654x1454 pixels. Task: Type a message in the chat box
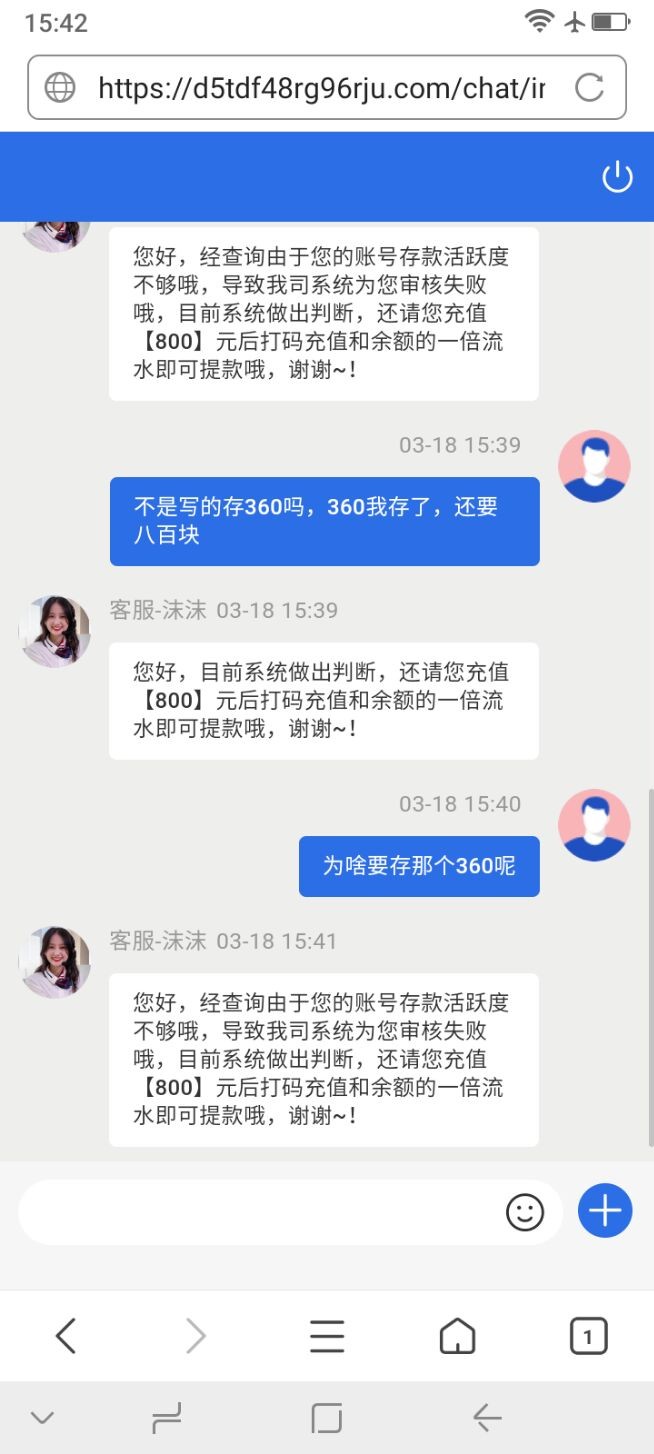(260, 1212)
